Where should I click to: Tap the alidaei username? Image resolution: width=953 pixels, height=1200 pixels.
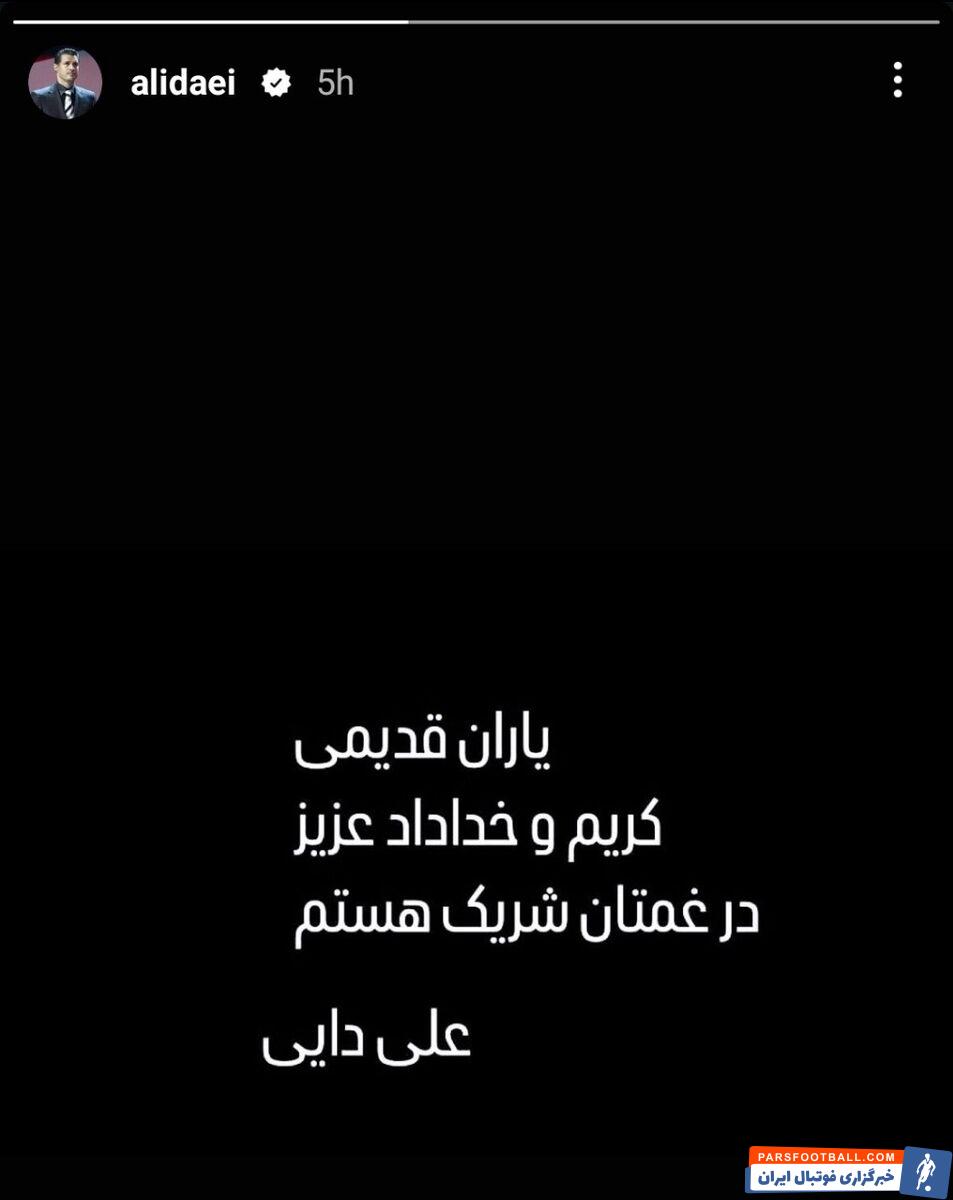pyautogui.click(x=183, y=83)
